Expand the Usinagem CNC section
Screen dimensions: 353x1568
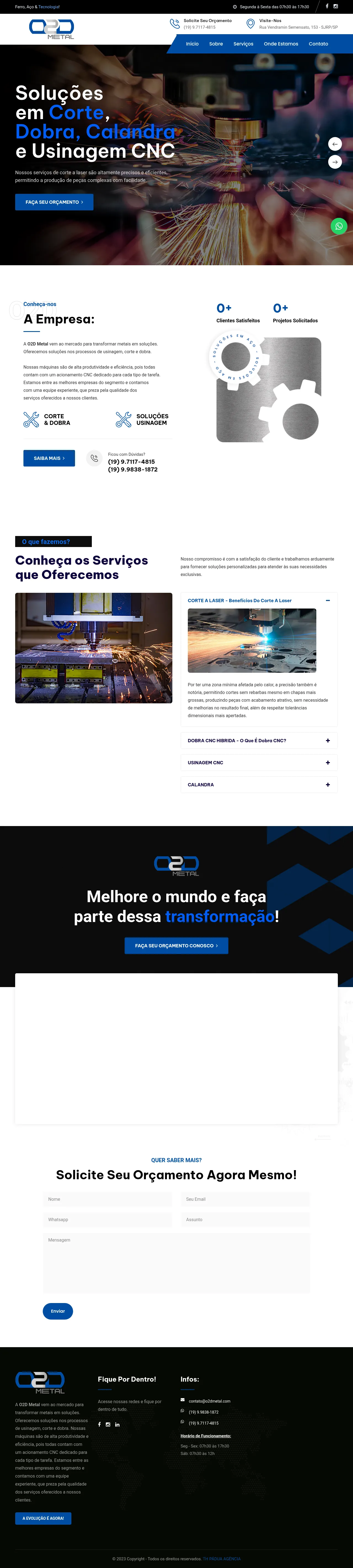coord(327,763)
